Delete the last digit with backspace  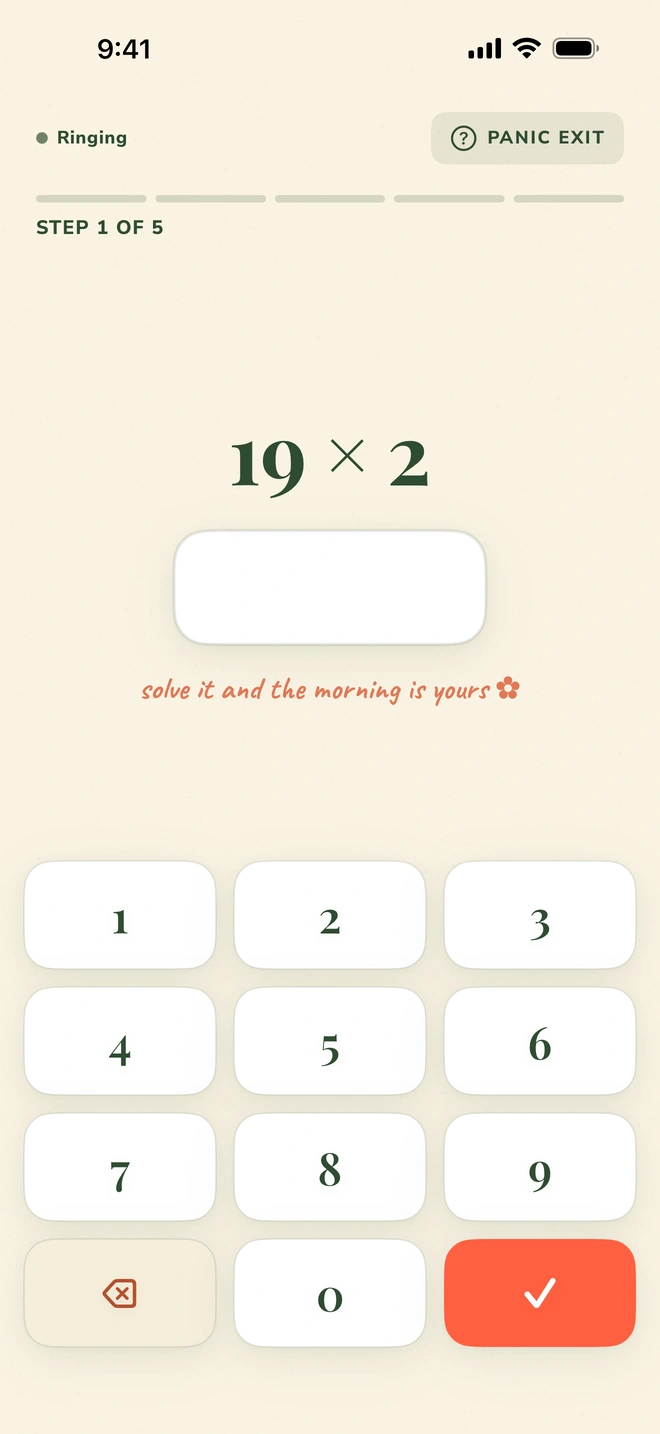pos(120,1293)
